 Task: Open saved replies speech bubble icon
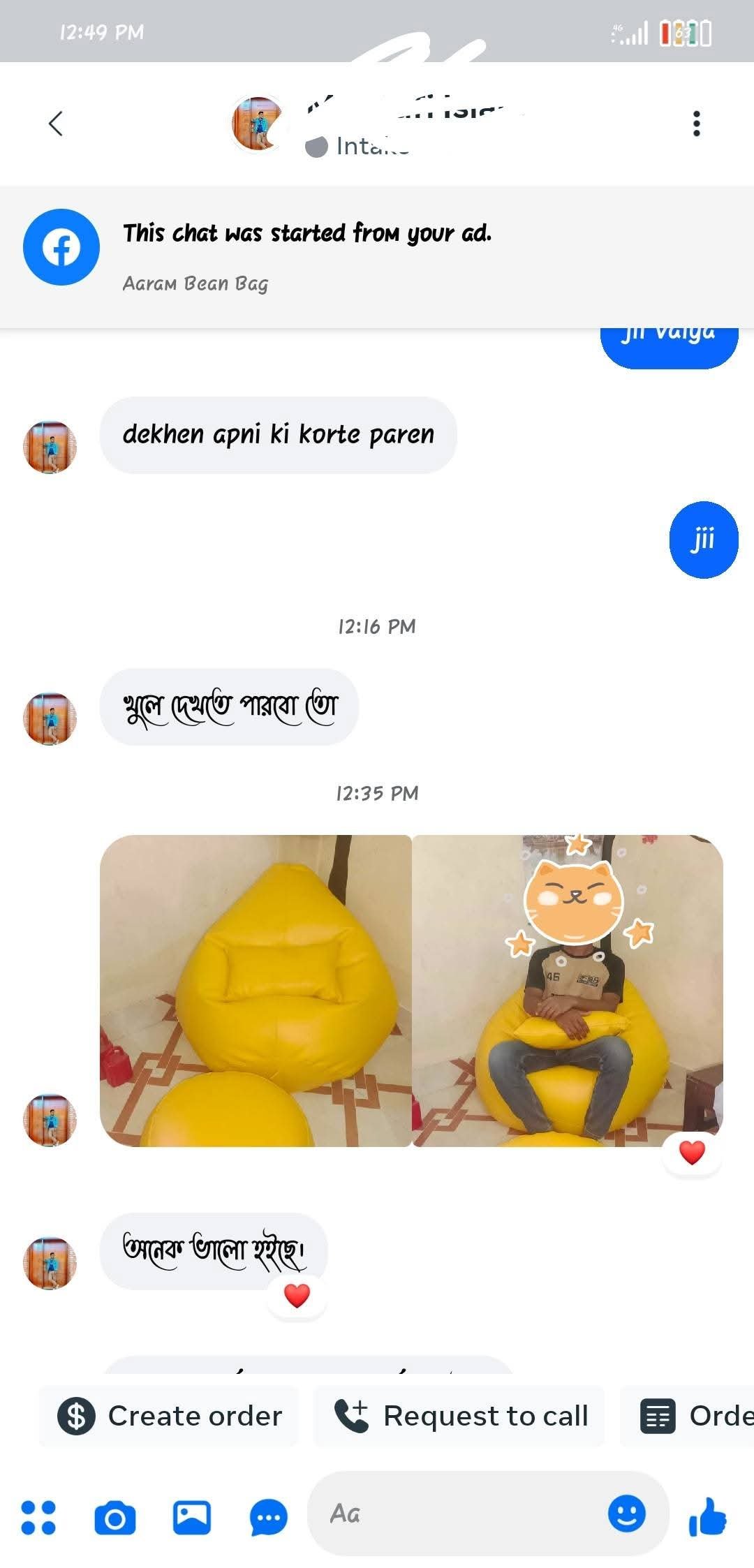[269, 1518]
